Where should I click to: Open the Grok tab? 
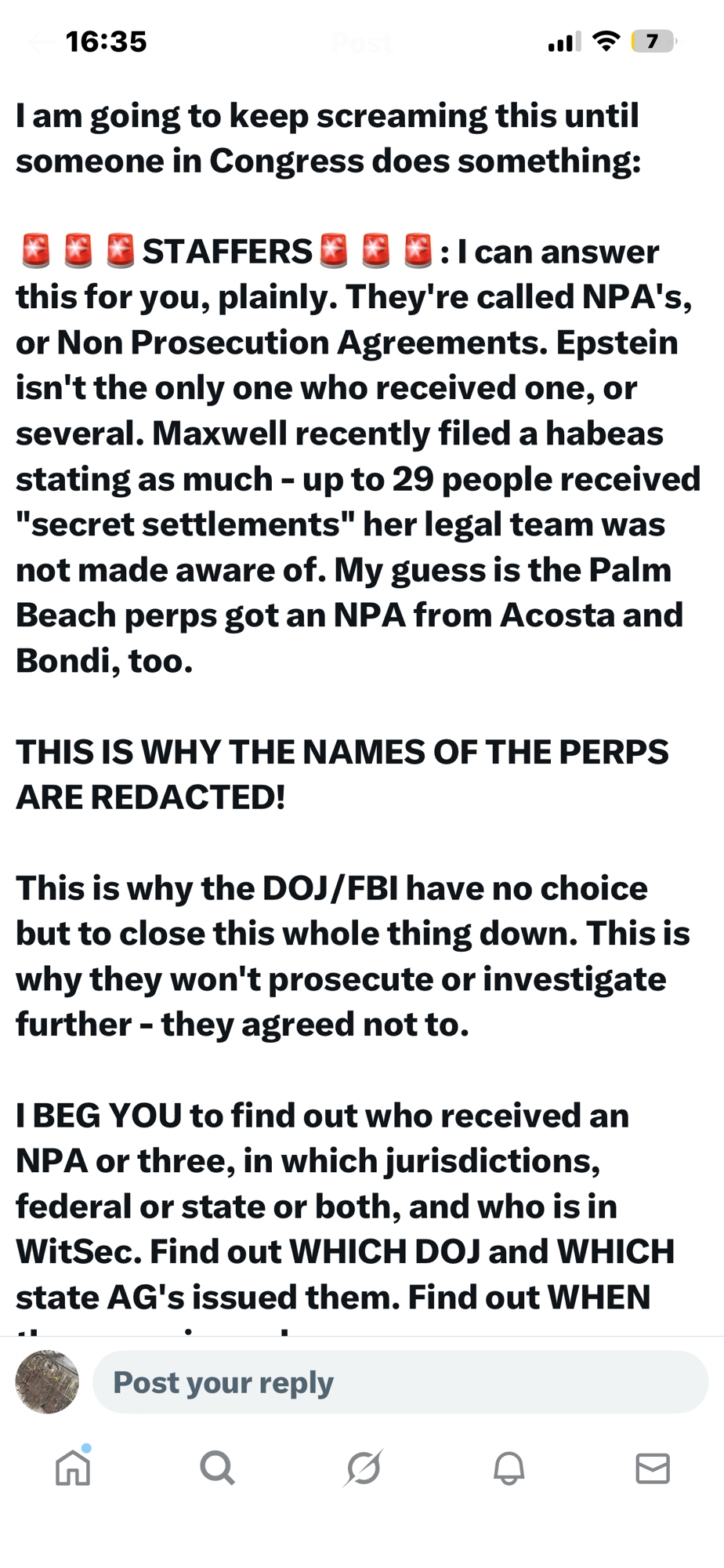click(x=363, y=1468)
